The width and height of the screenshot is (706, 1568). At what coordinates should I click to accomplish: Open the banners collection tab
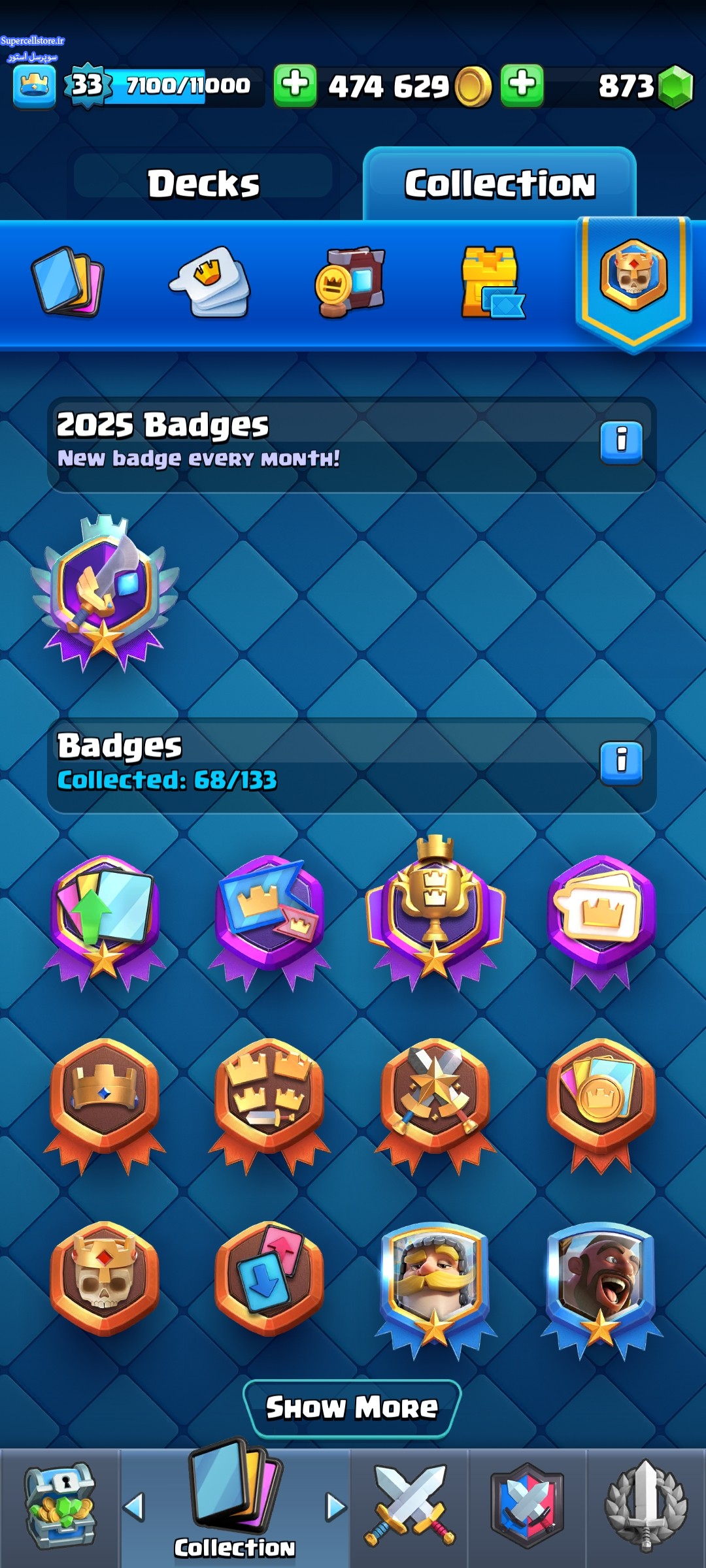(350, 282)
